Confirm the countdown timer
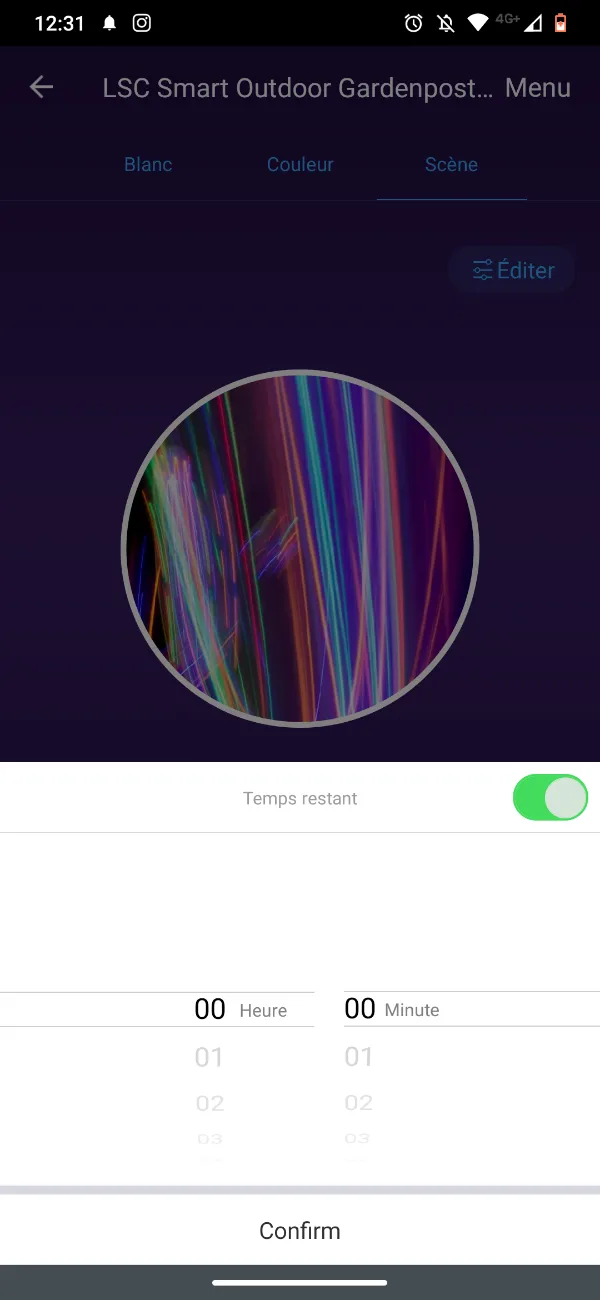Image resolution: width=600 pixels, height=1300 pixels. click(300, 1231)
